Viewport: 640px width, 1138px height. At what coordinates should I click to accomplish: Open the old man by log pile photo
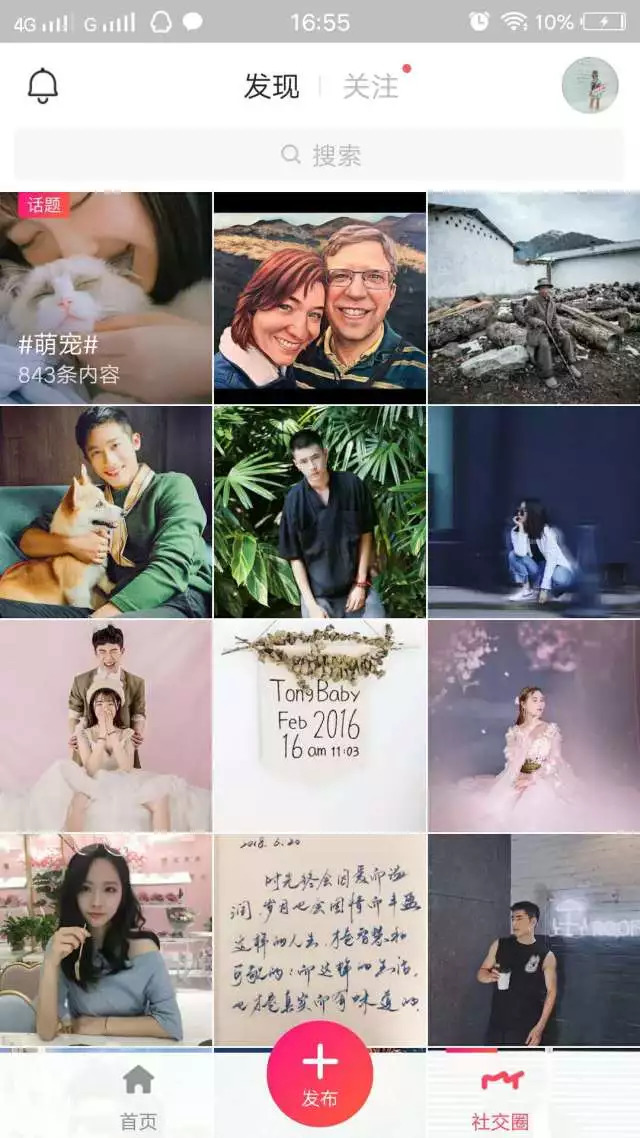pos(534,298)
